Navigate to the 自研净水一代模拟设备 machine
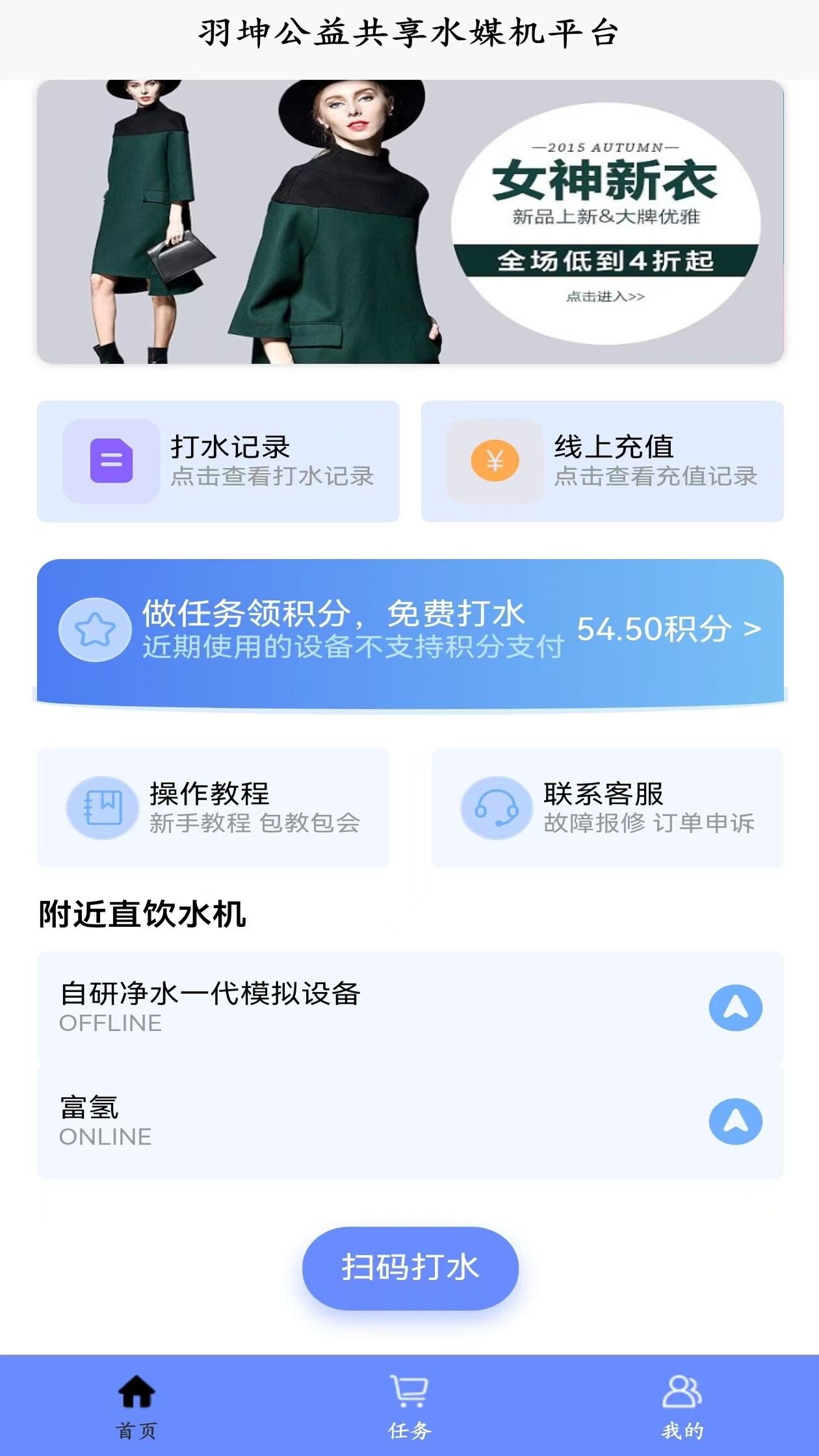Viewport: 819px width, 1456px height. [x=735, y=1007]
